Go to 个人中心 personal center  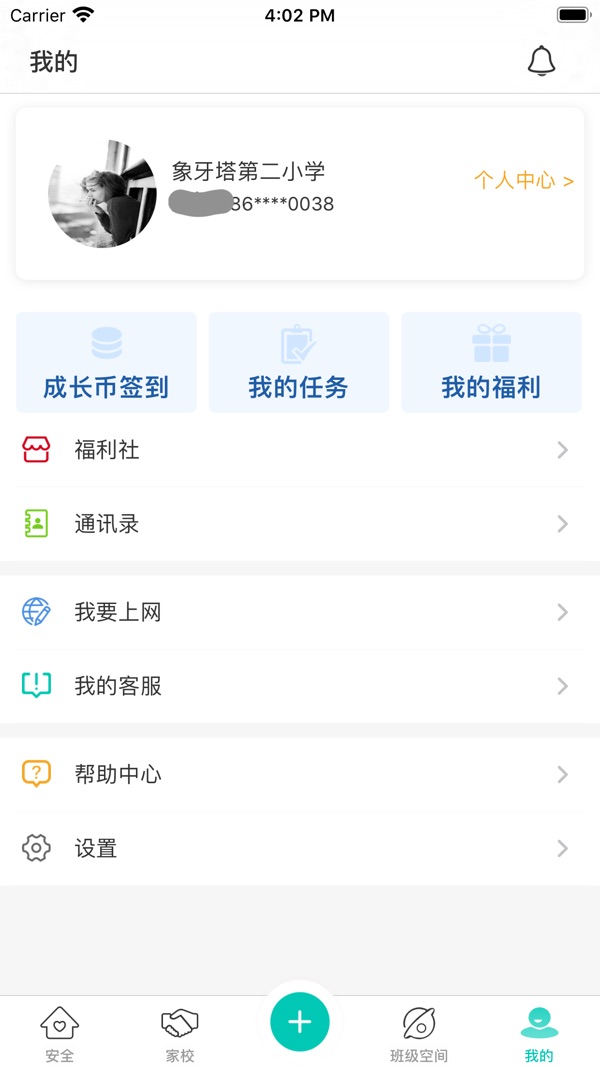tap(523, 180)
